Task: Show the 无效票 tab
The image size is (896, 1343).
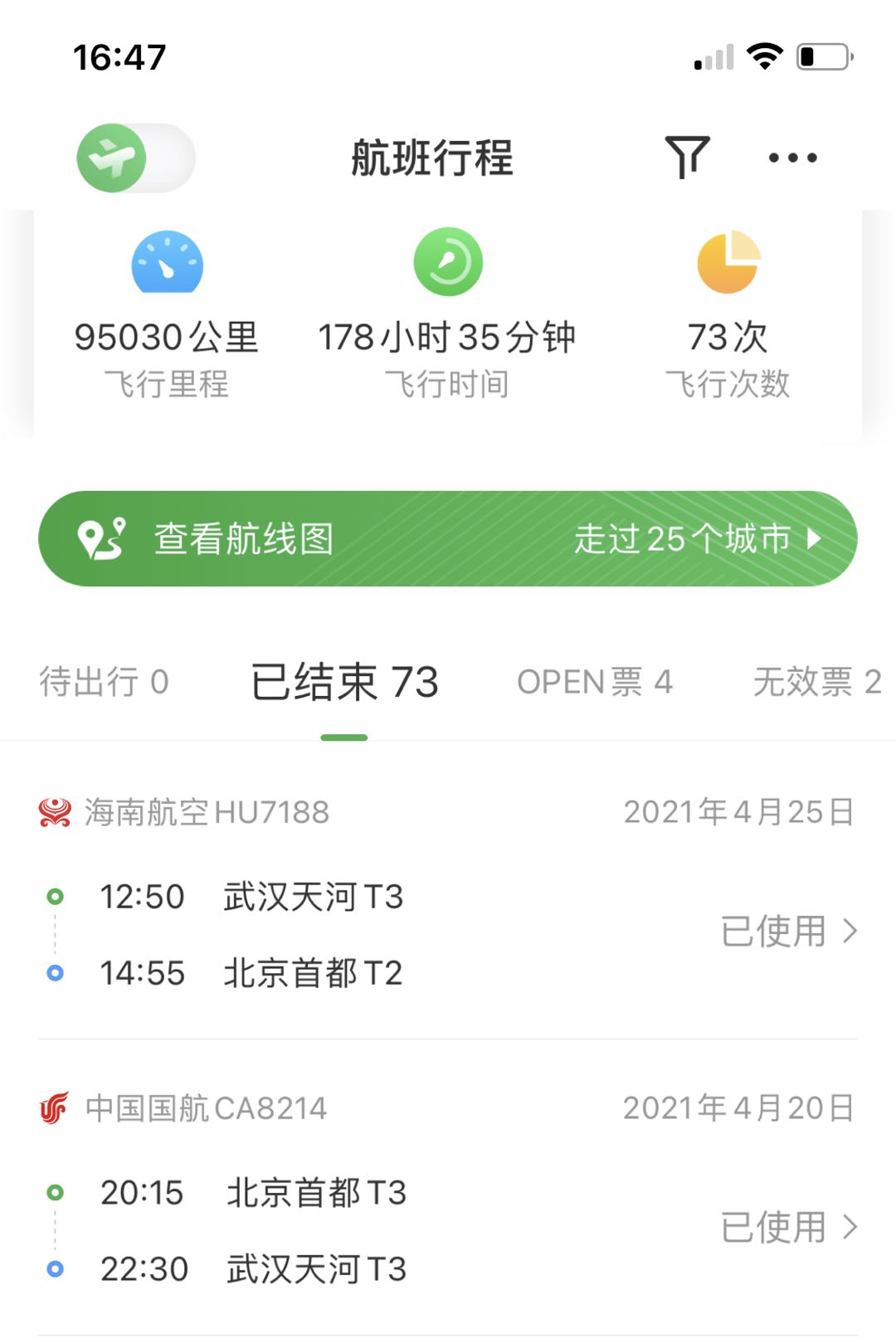Action: pos(816,682)
